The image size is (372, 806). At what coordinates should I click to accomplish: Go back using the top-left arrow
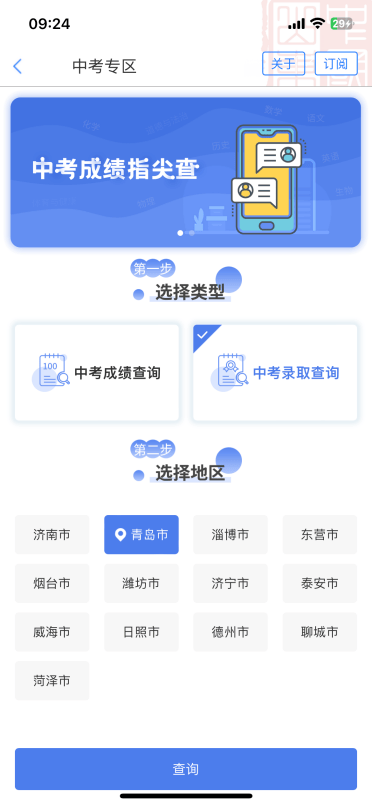click(x=17, y=66)
